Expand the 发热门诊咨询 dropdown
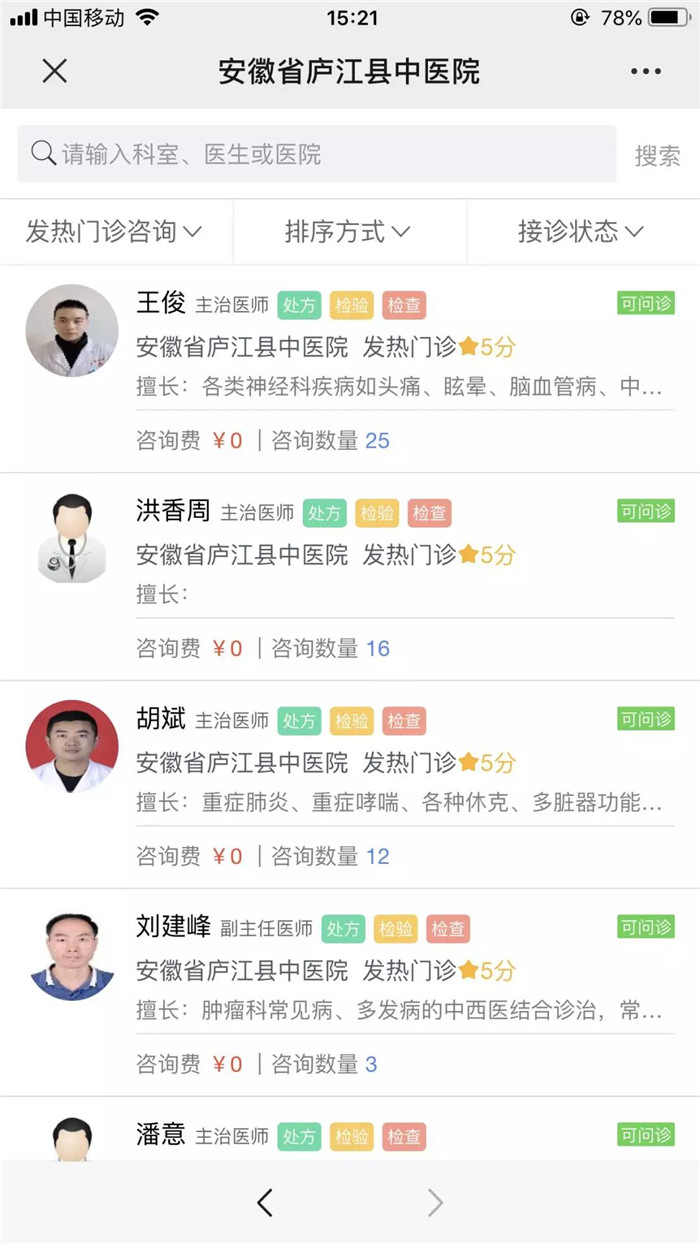Screen dimensions: 700x1244 pos(115,232)
